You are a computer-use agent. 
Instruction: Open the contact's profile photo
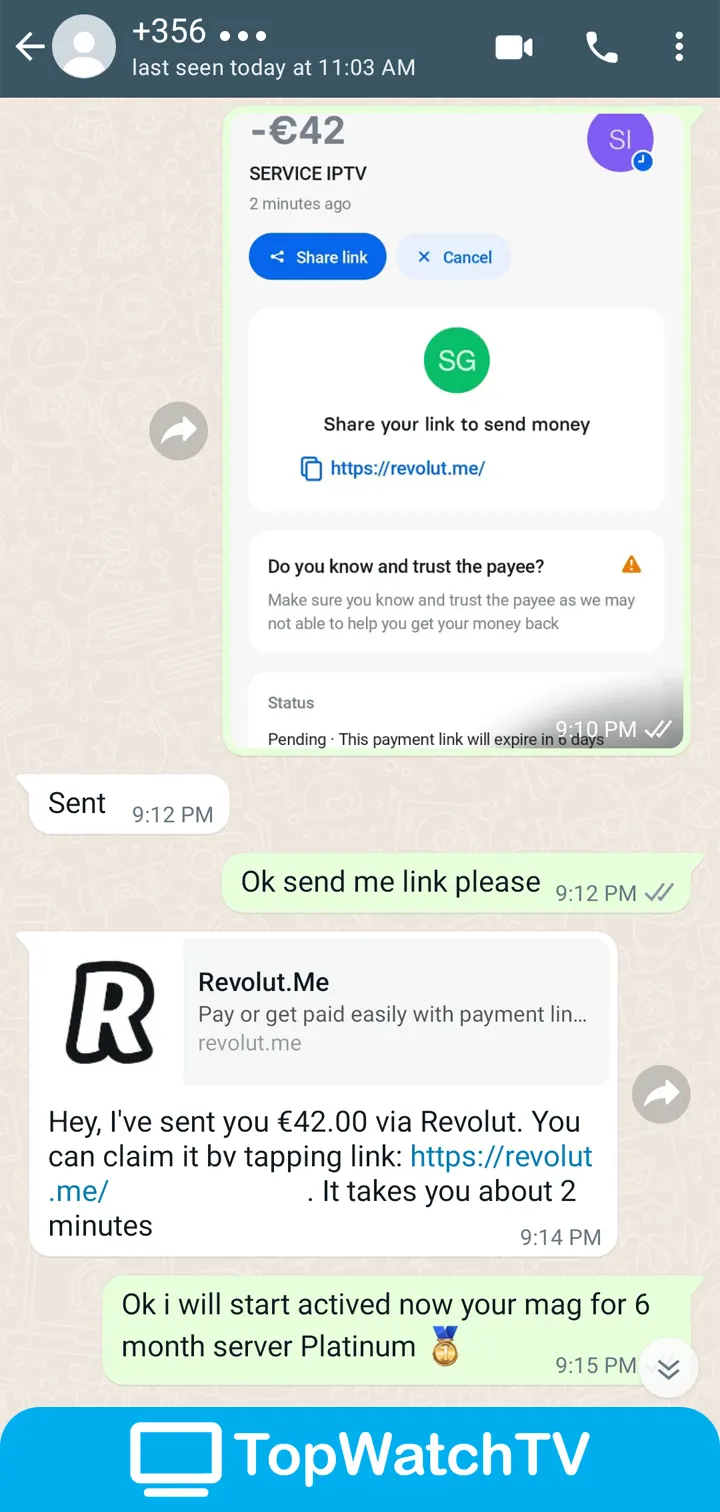[83, 47]
